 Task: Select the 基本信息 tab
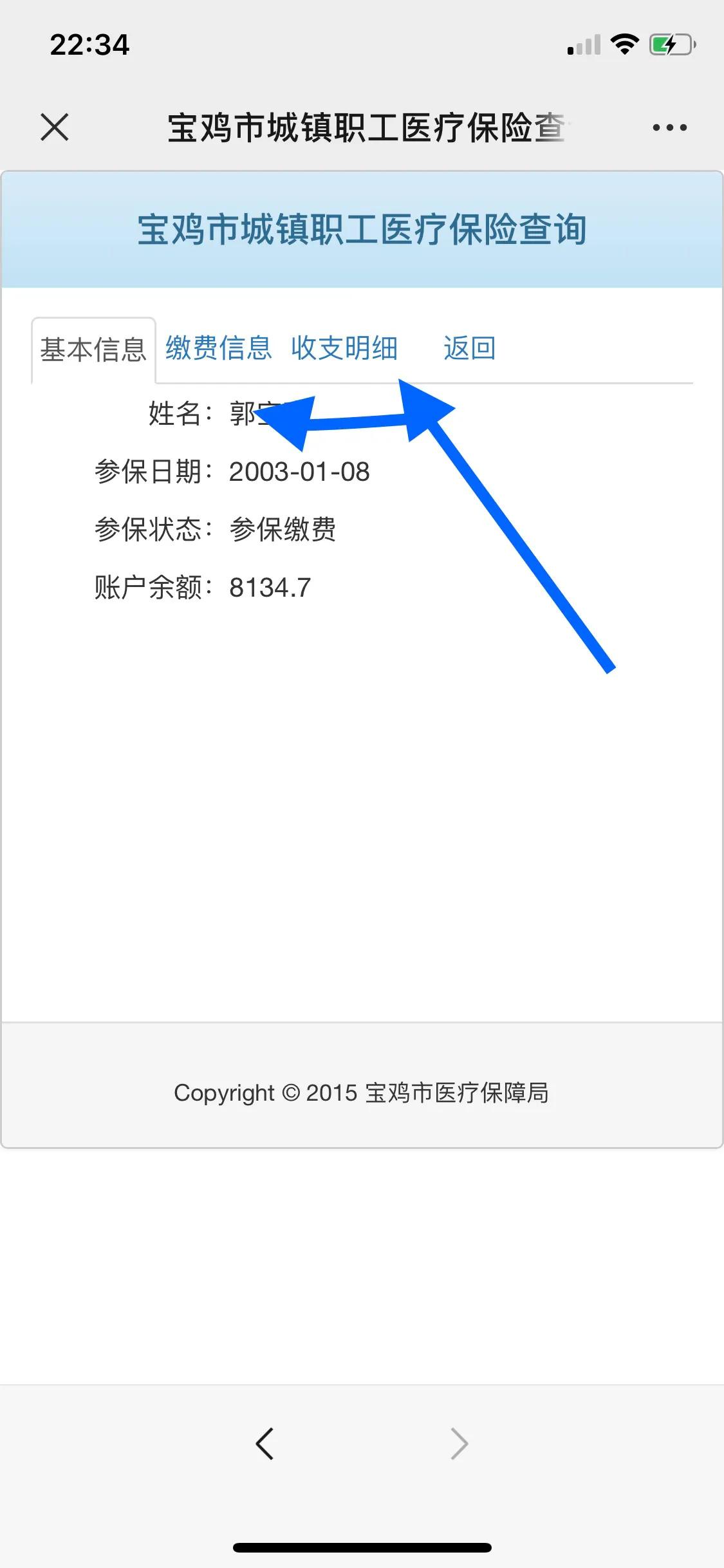point(93,351)
